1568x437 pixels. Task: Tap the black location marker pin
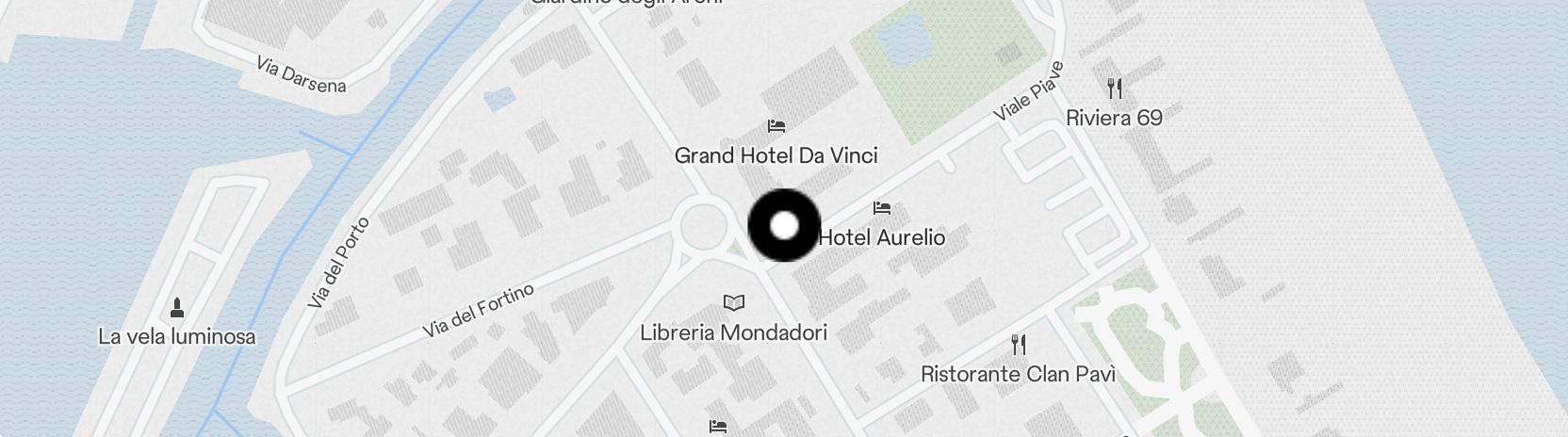[x=784, y=226]
